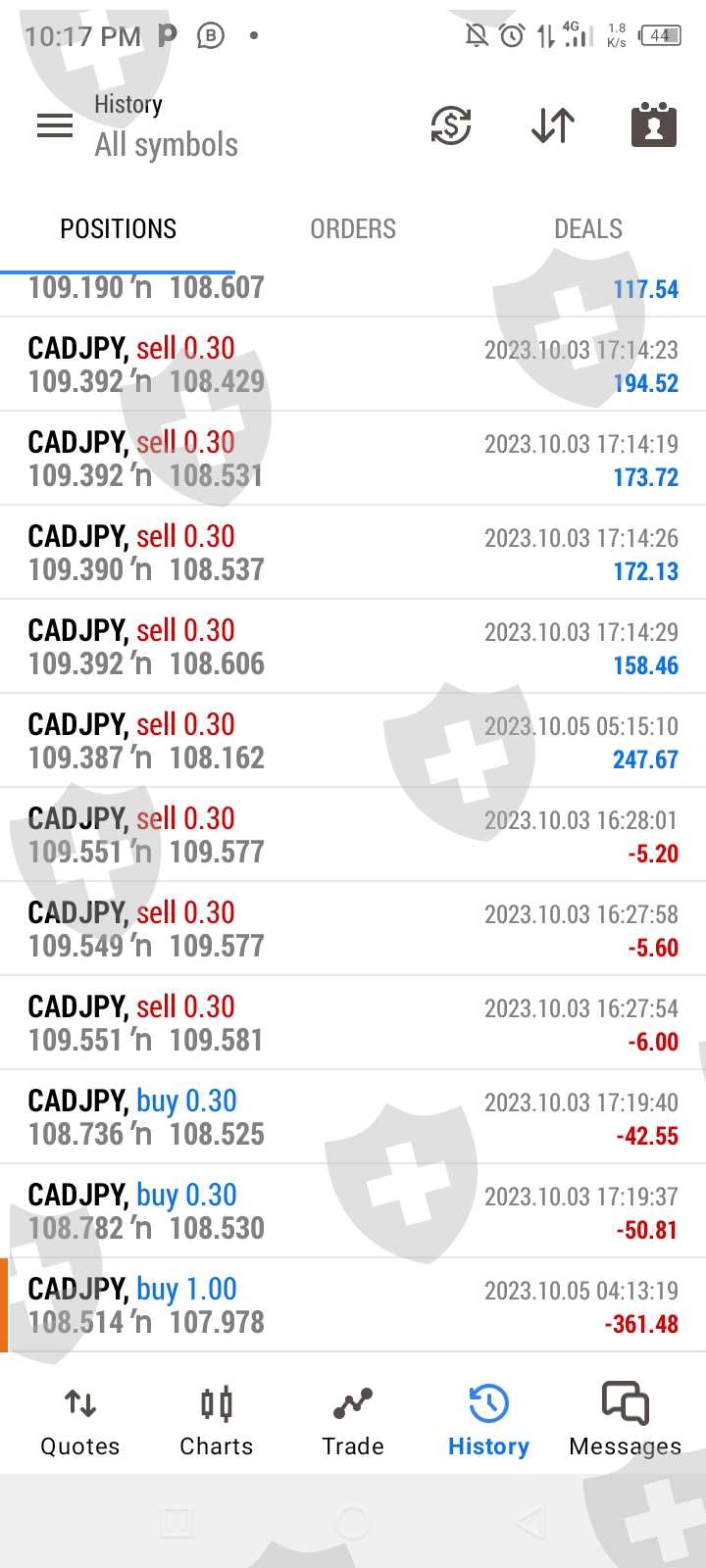
Task: Open the sort arrows option
Action: click(x=553, y=125)
